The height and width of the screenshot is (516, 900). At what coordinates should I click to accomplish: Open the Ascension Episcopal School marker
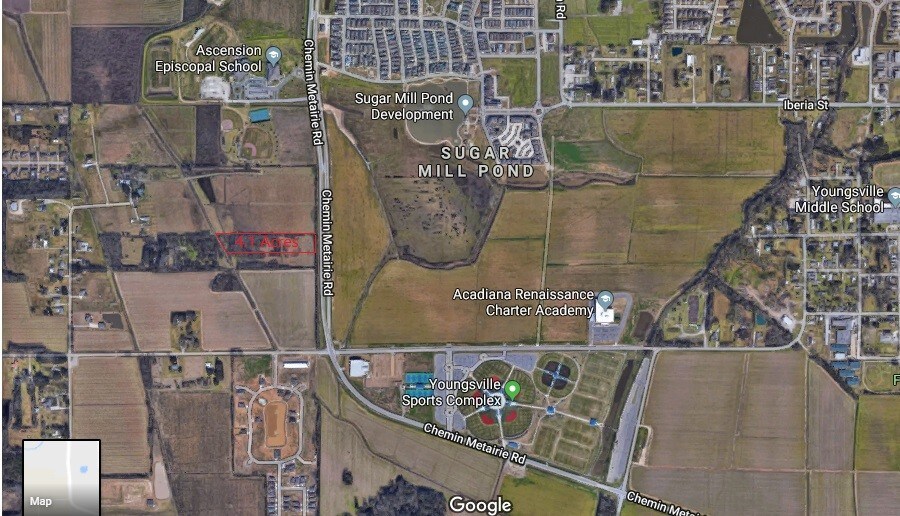click(273, 53)
